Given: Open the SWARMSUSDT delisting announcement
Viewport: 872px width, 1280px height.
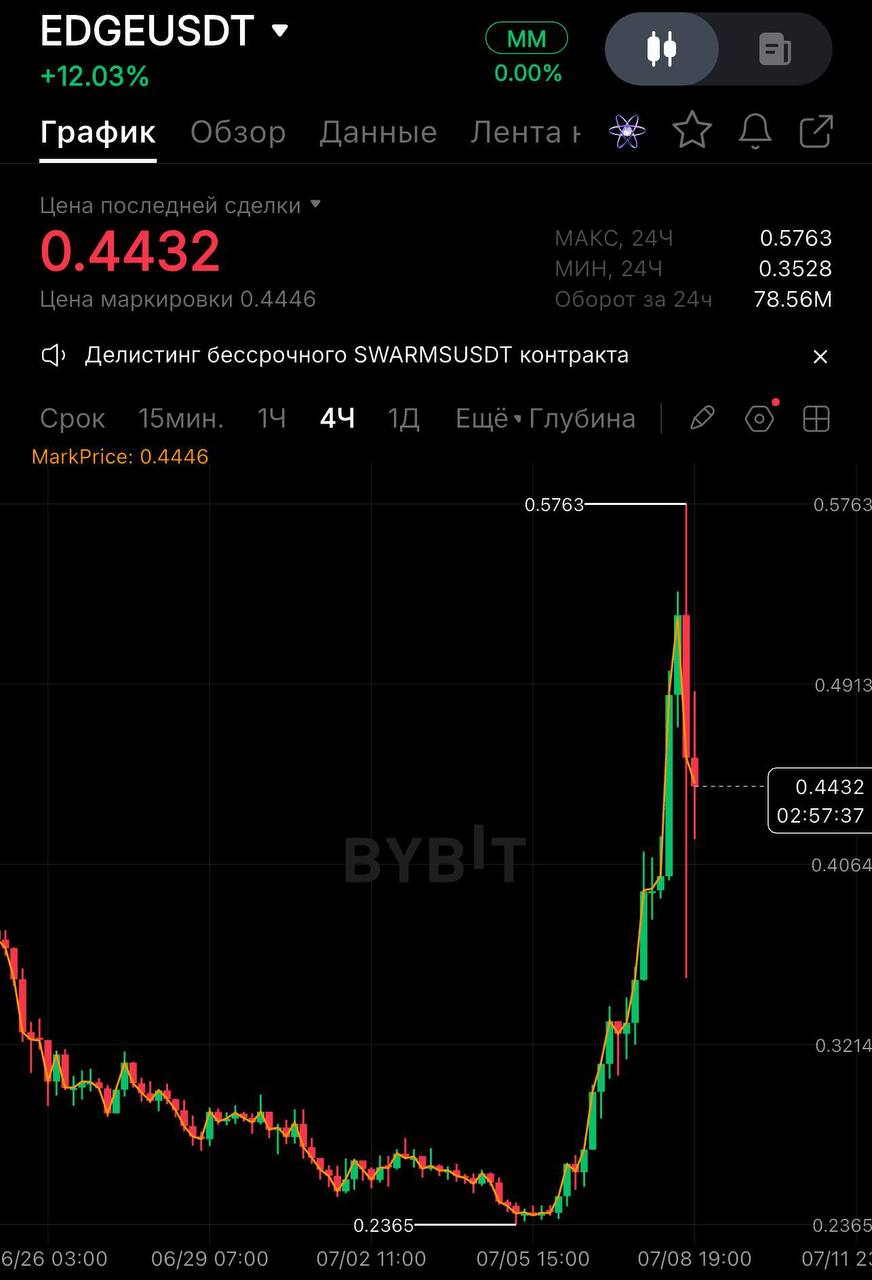Looking at the screenshot, I should [x=356, y=355].
